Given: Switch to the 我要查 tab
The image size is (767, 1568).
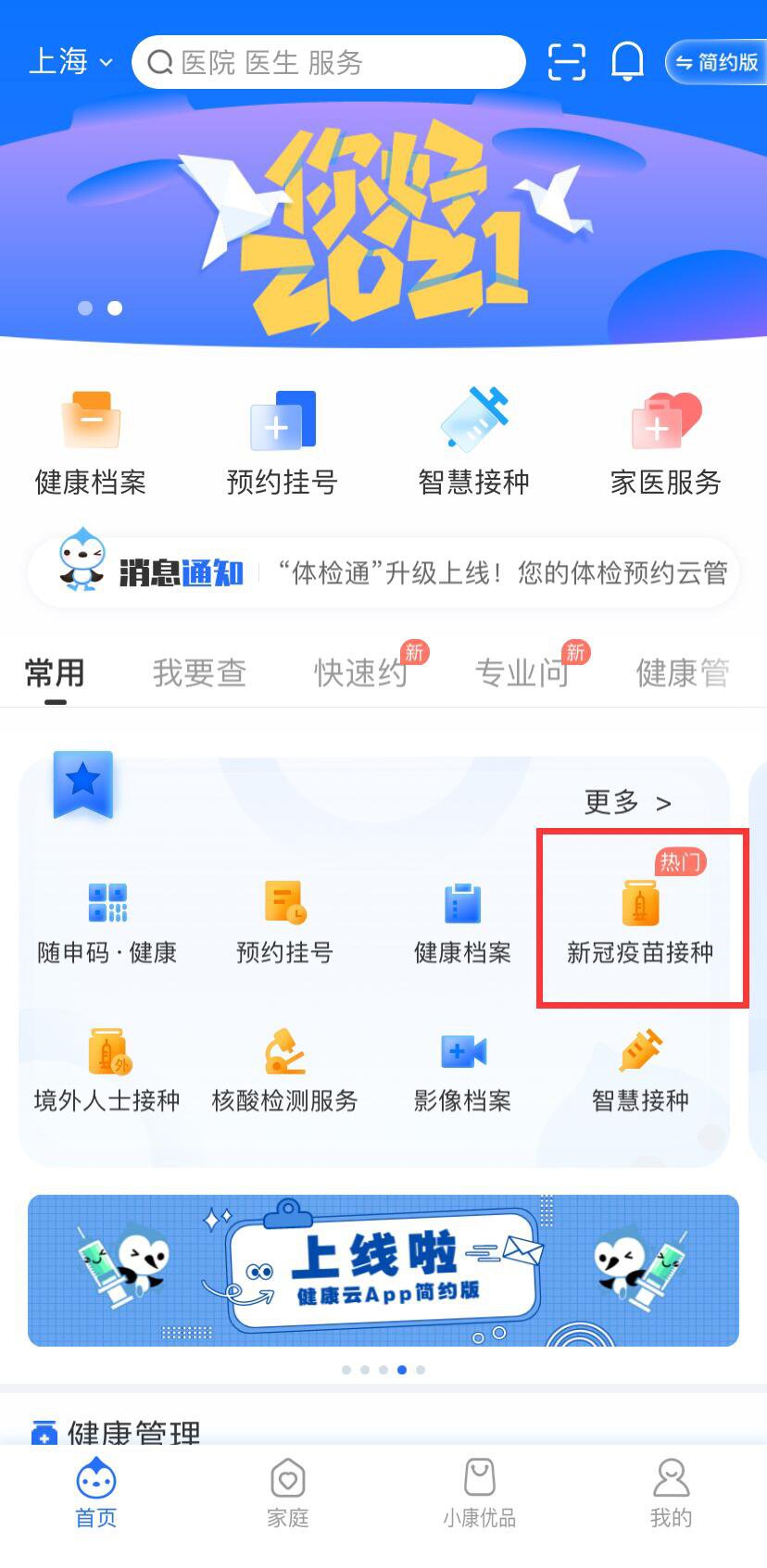Looking at the screenshot, I should [x=199, y=672].
